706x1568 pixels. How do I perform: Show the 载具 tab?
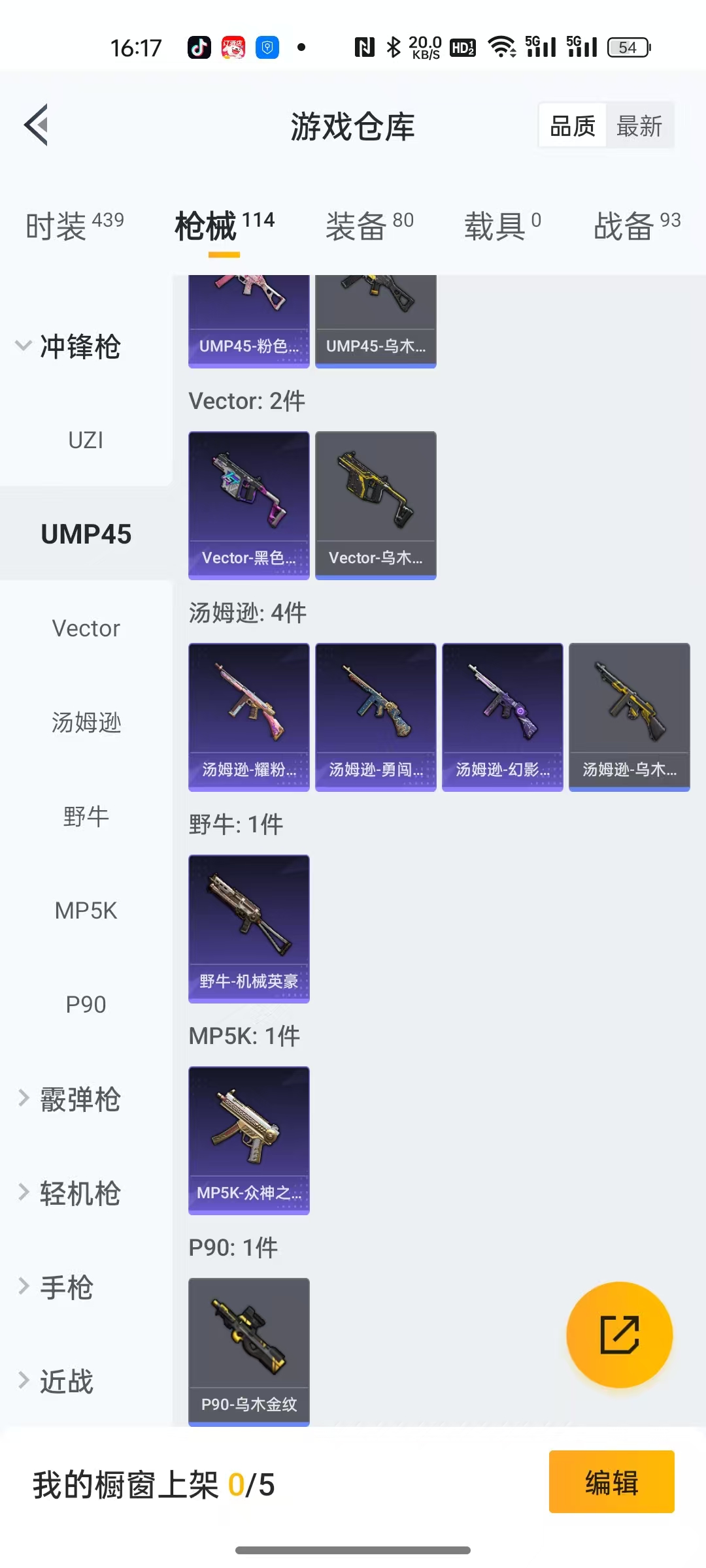click(x=502, y=226)
